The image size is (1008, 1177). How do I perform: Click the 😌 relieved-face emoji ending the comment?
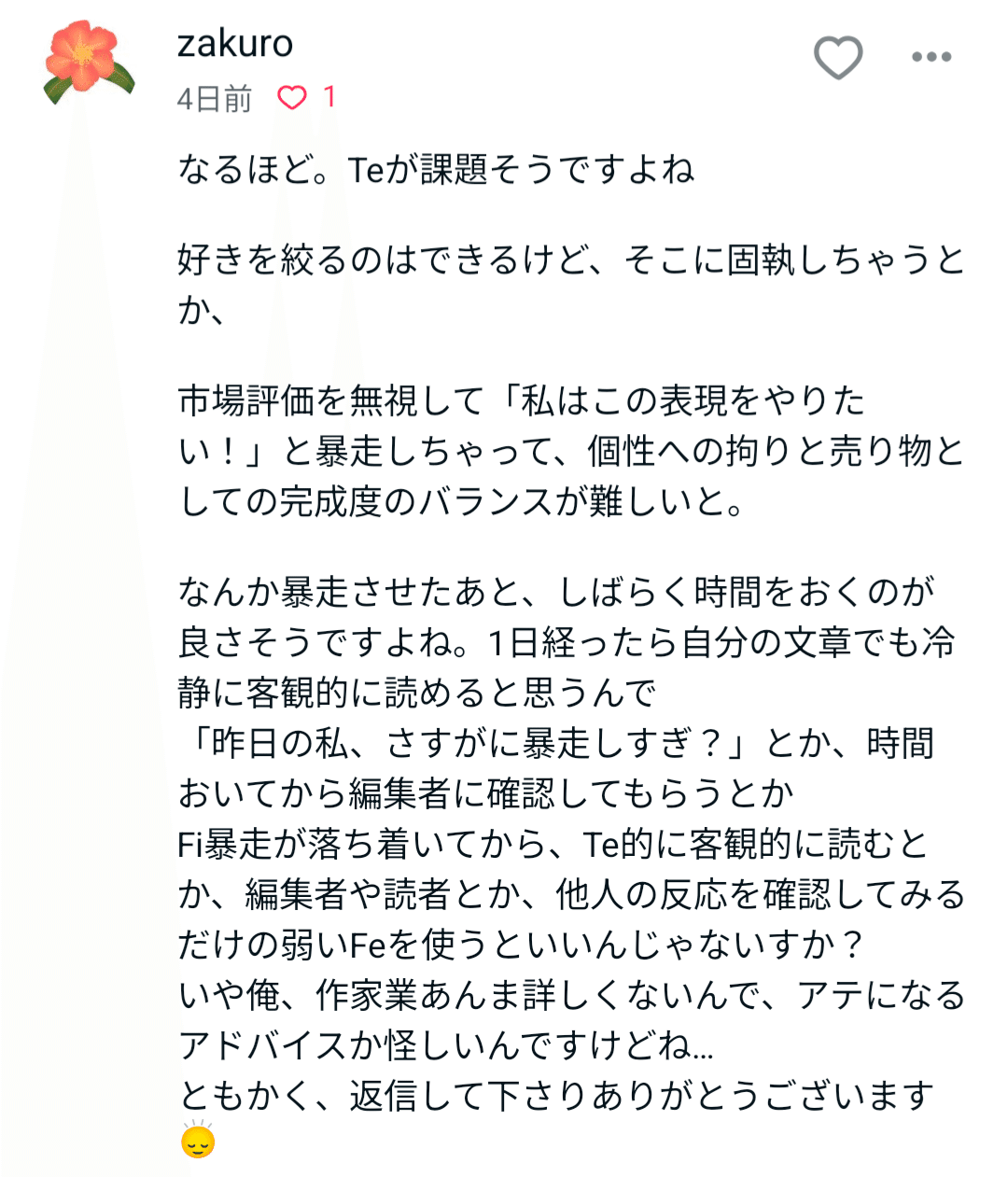pos(196,1141)
